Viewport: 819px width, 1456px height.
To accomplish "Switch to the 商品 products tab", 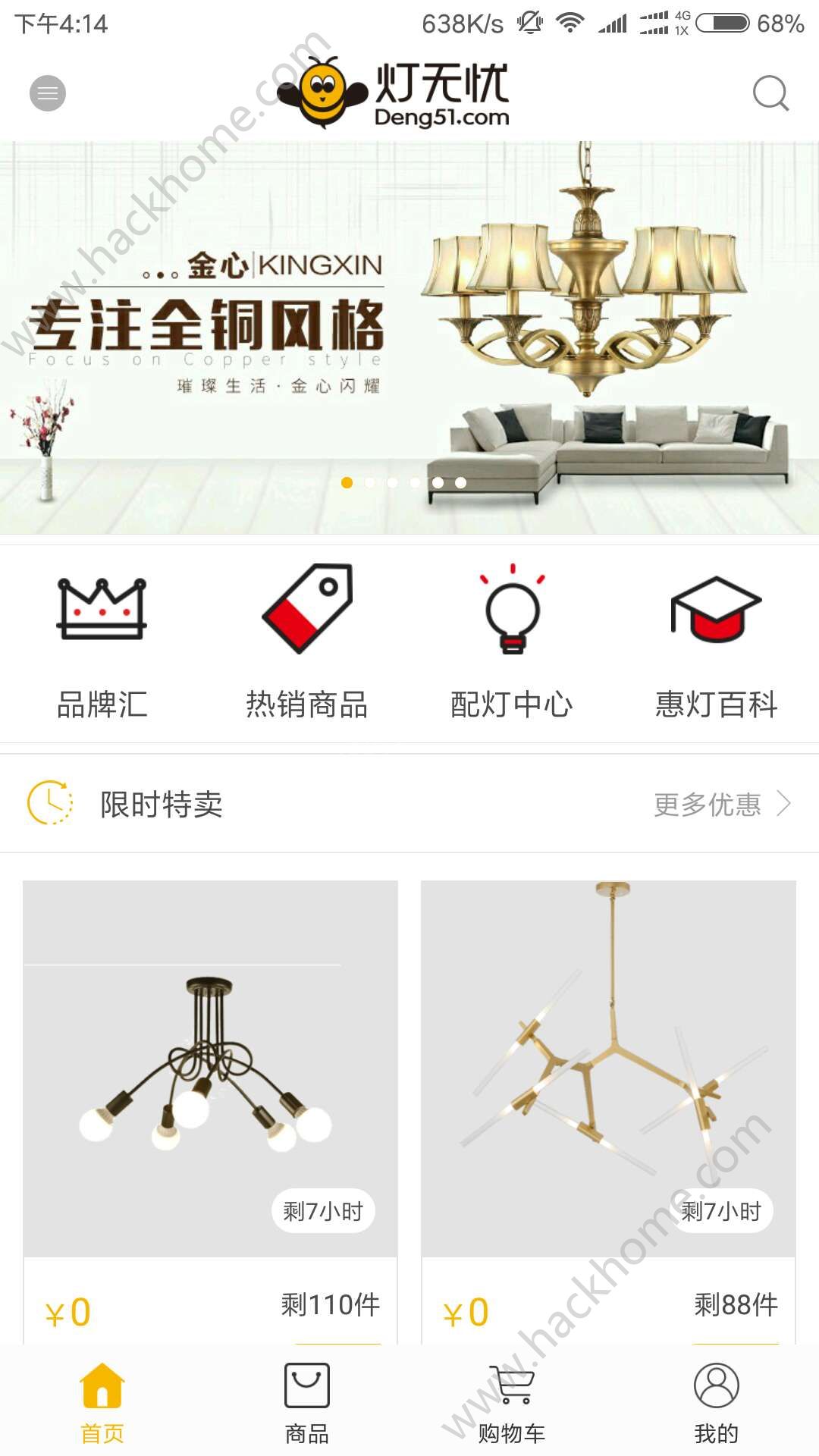I will coord(307,1401).
